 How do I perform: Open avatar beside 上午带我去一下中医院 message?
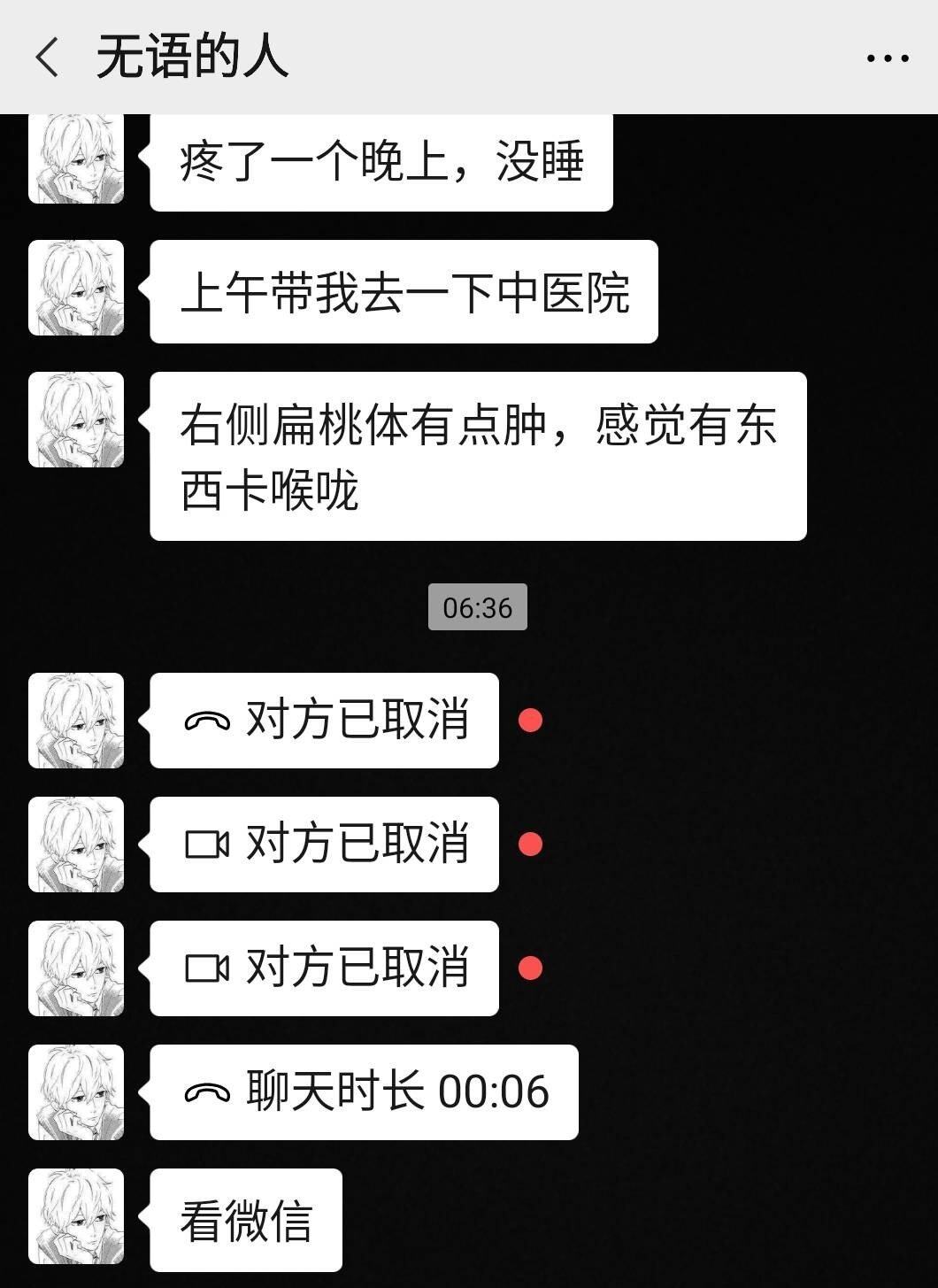(x=76, y=288)
